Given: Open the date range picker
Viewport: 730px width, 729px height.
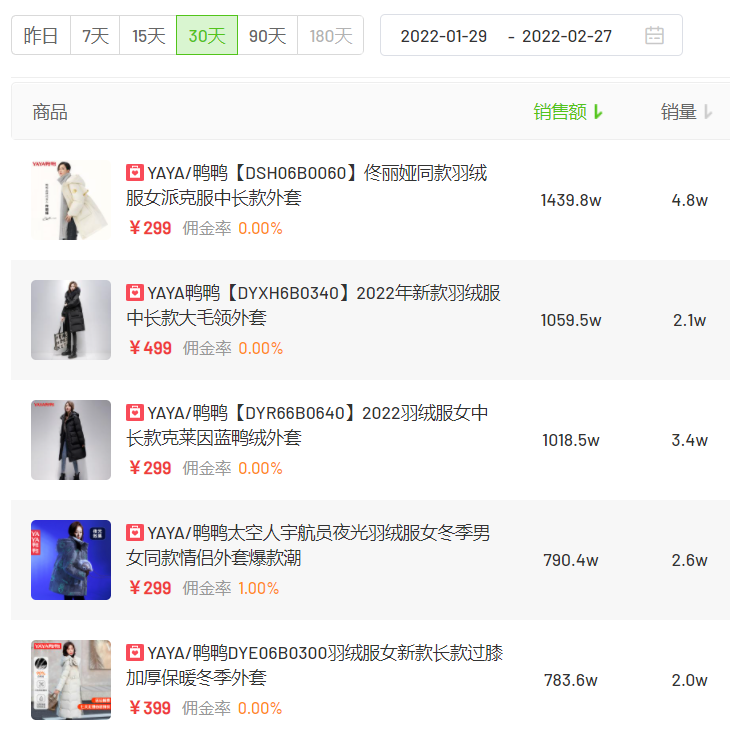Looking at the screenshot, I should pyautogui.click(x=531, y=36).
